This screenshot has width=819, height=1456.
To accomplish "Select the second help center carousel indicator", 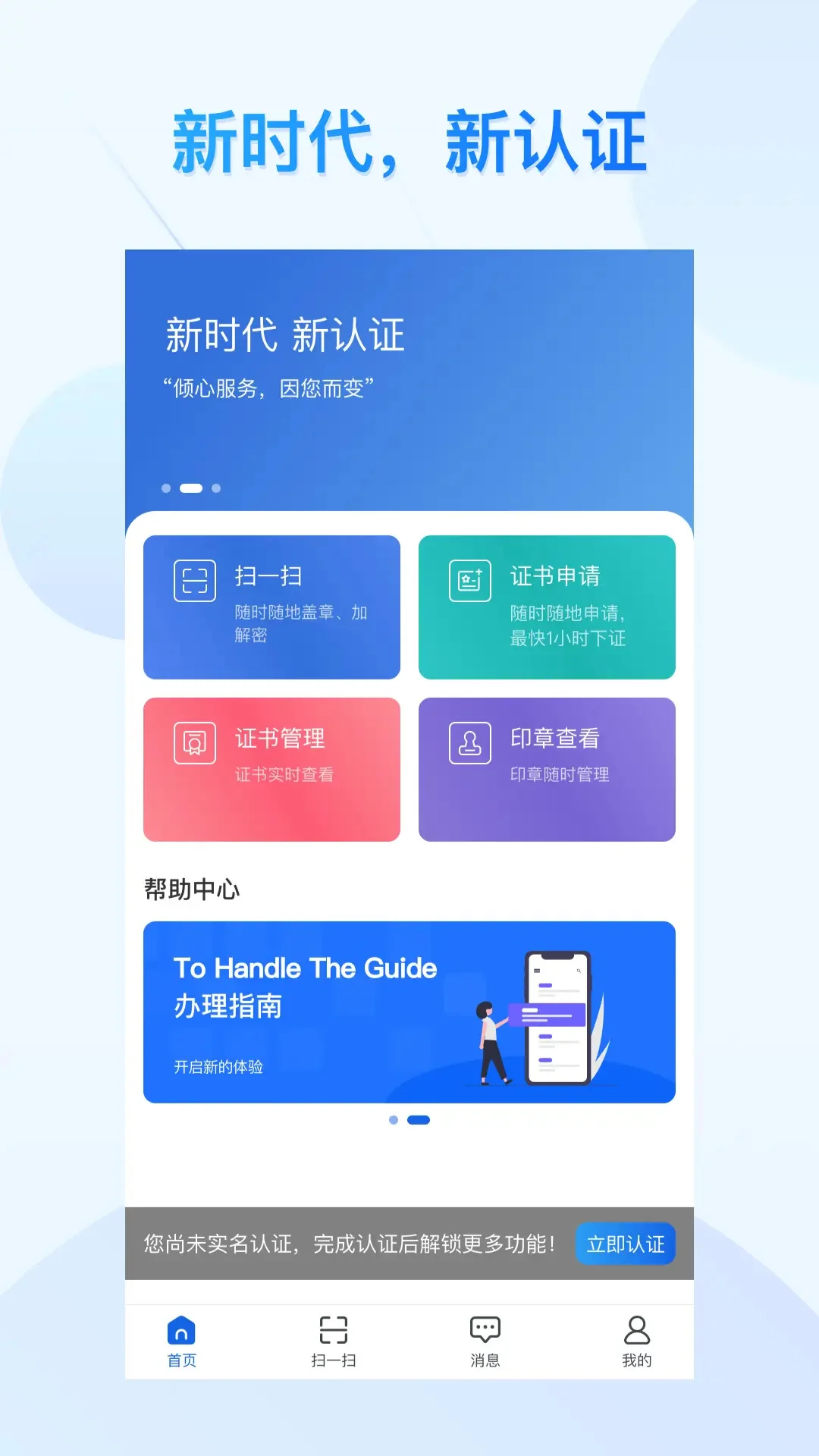I will (418, 1119).
